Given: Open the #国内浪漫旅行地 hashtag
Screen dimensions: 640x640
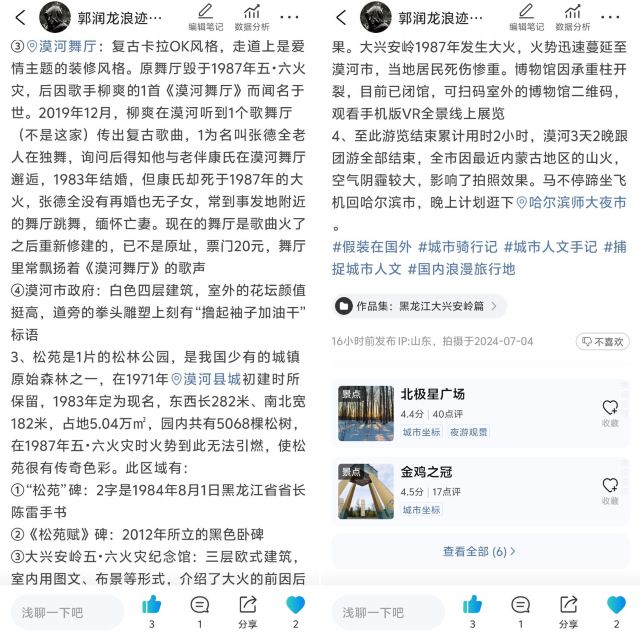Looking at the screenshot, I should (x=461, y=269).
